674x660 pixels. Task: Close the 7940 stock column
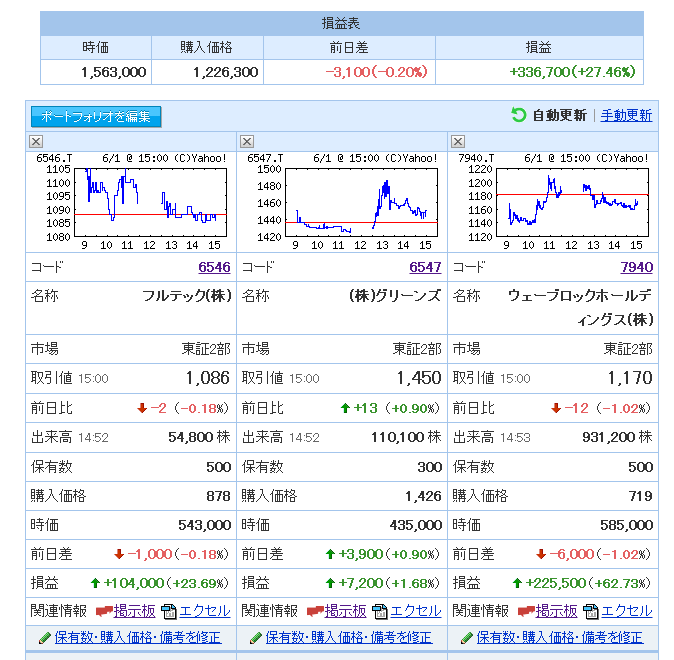[x=458, y=142]
